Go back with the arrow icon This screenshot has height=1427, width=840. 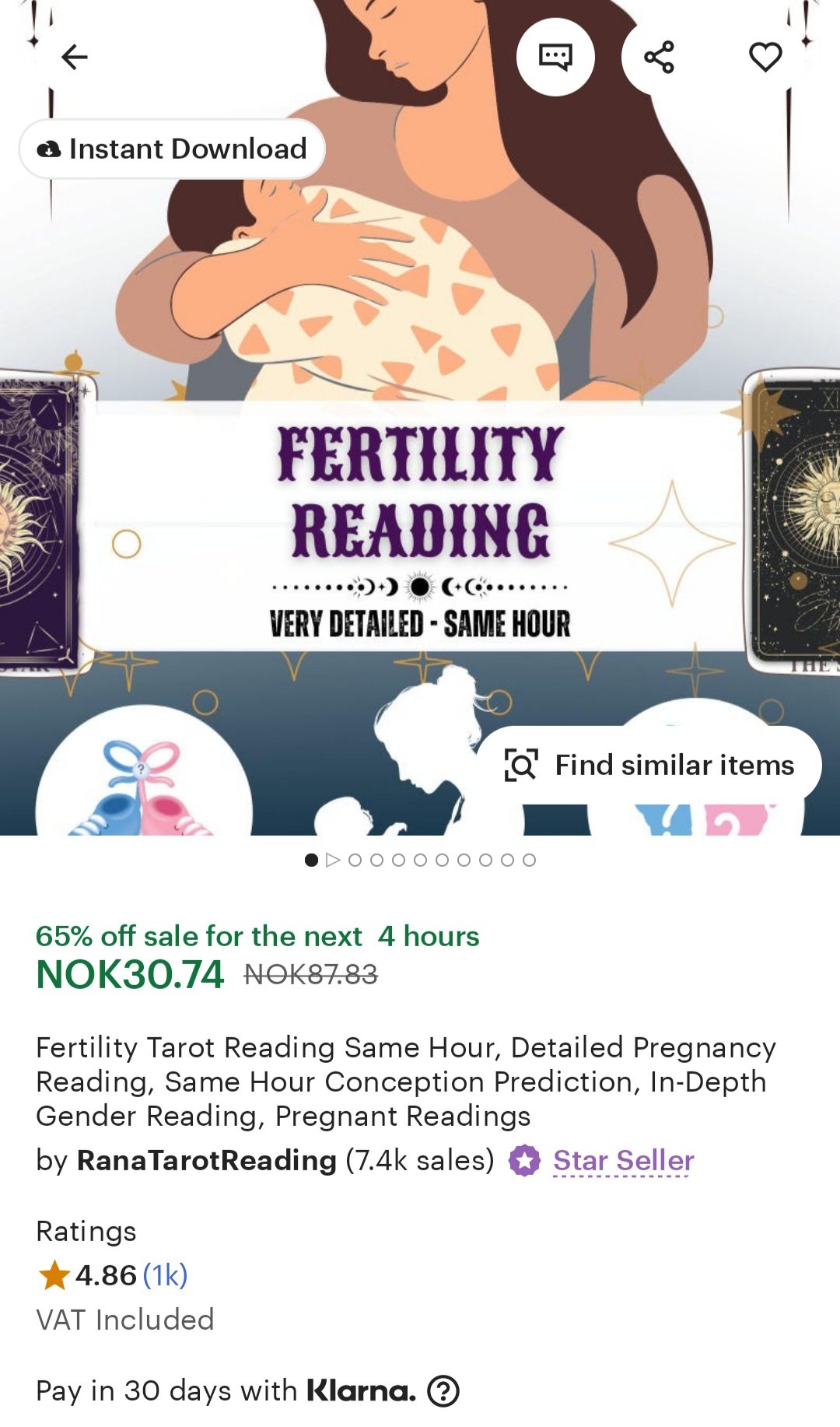point(75,57)
